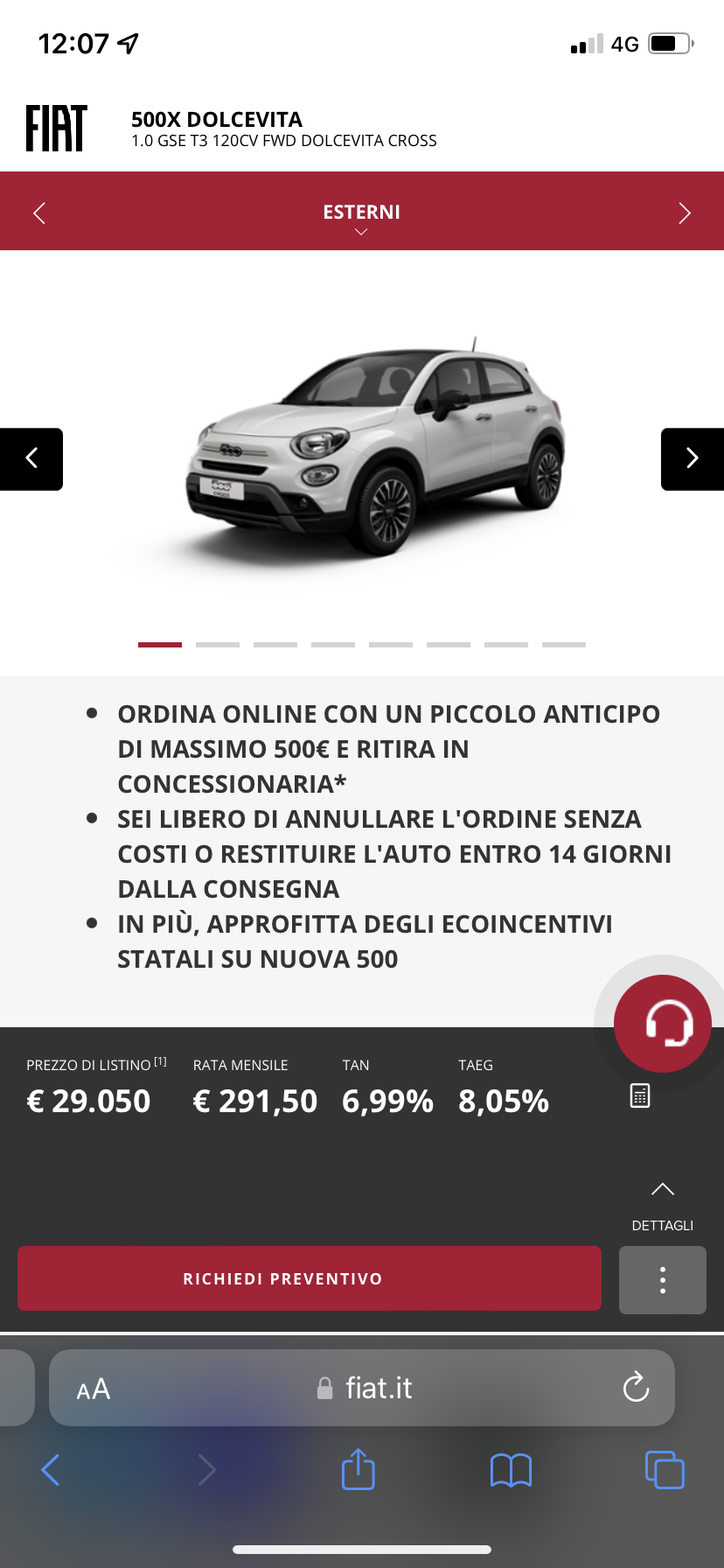The image size is (724, 1568).
Task: Show previous car image
Action: coord(31,458)
